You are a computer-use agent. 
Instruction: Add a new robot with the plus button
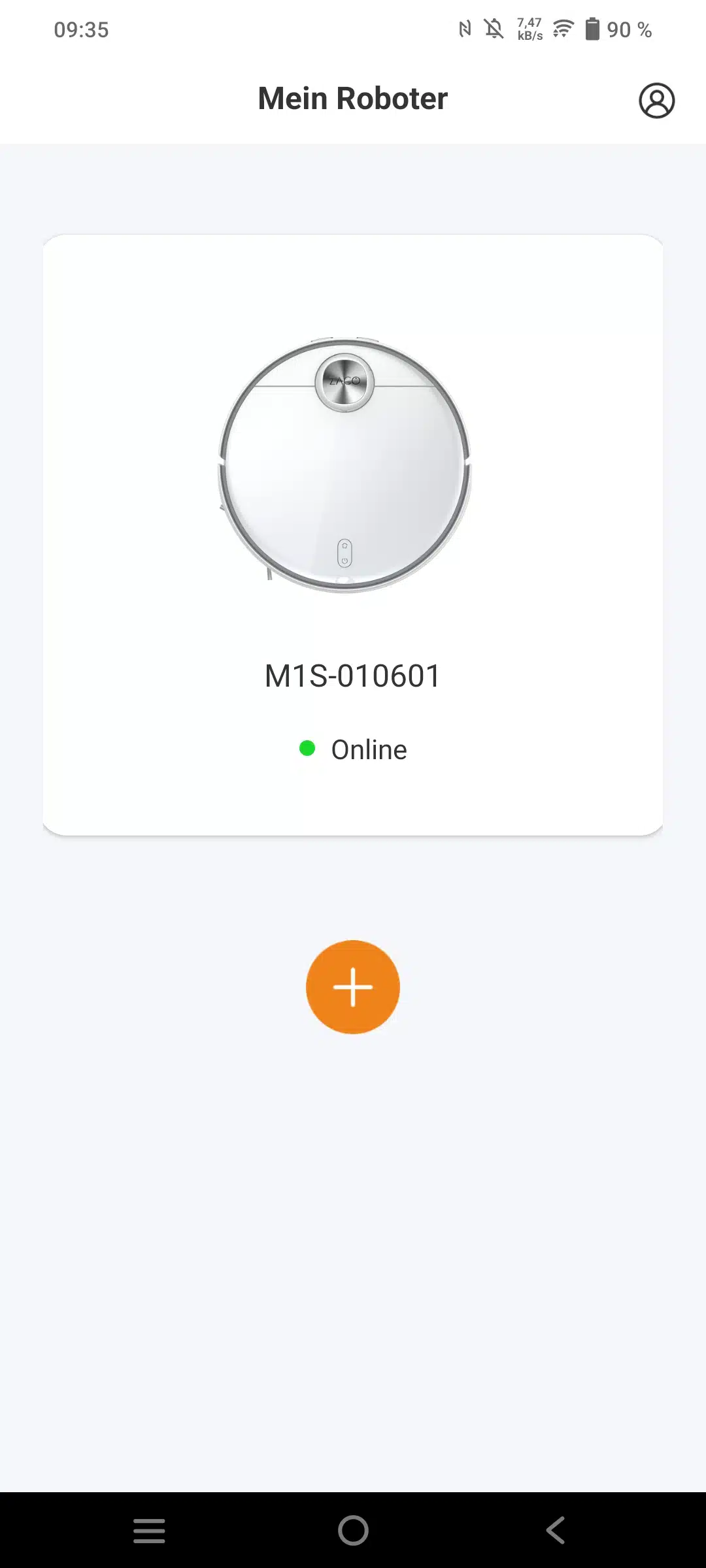pos(353,987)
